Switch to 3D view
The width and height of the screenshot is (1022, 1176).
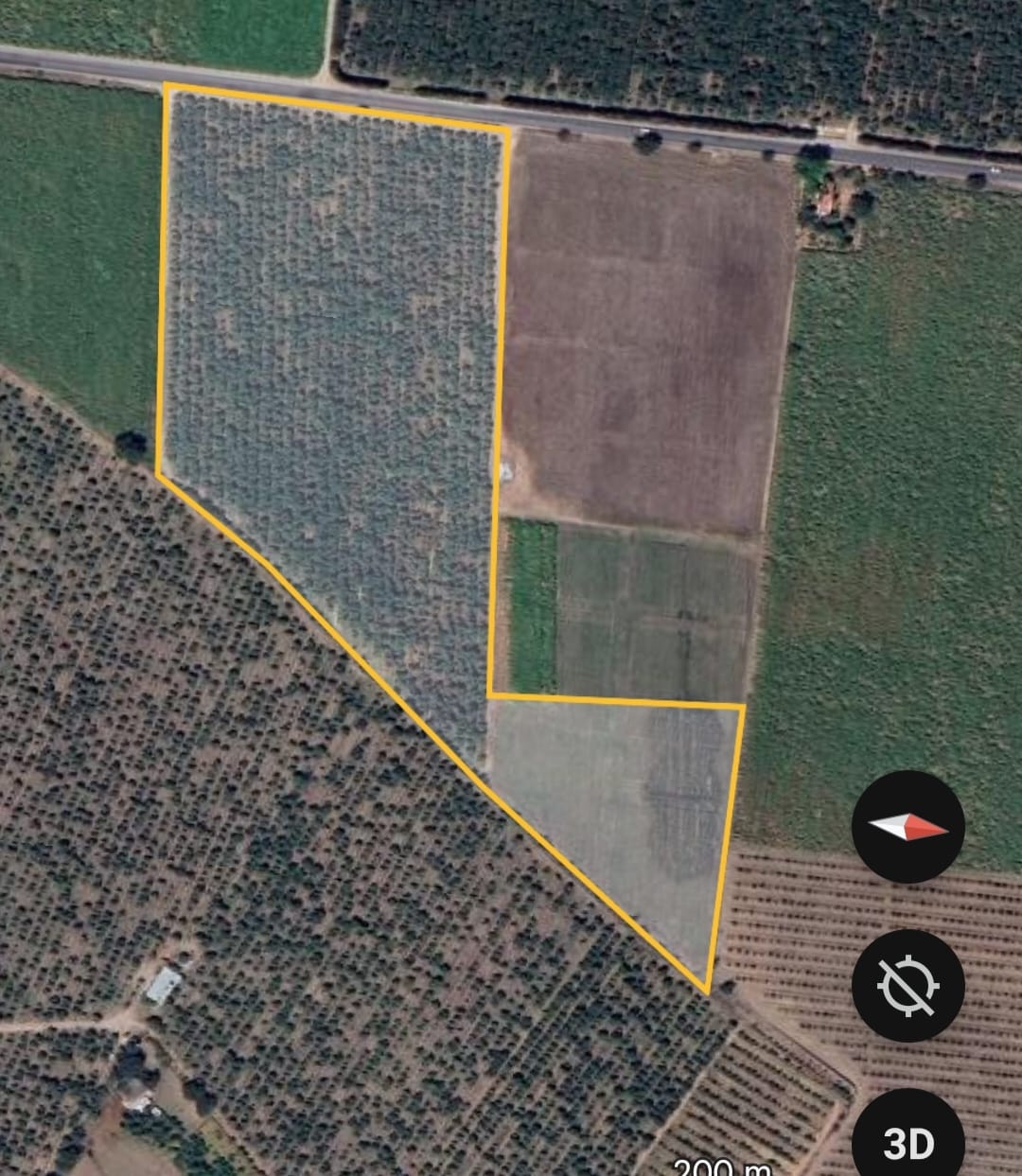[x=907, y=1140]
